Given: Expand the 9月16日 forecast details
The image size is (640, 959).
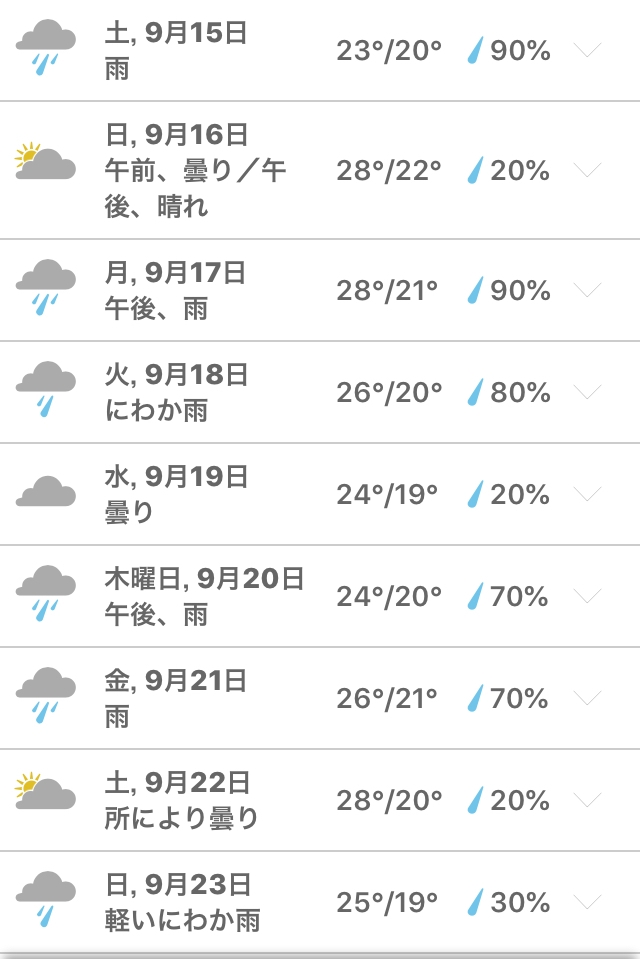Looking at the screenshot, I should pos(590,170).
